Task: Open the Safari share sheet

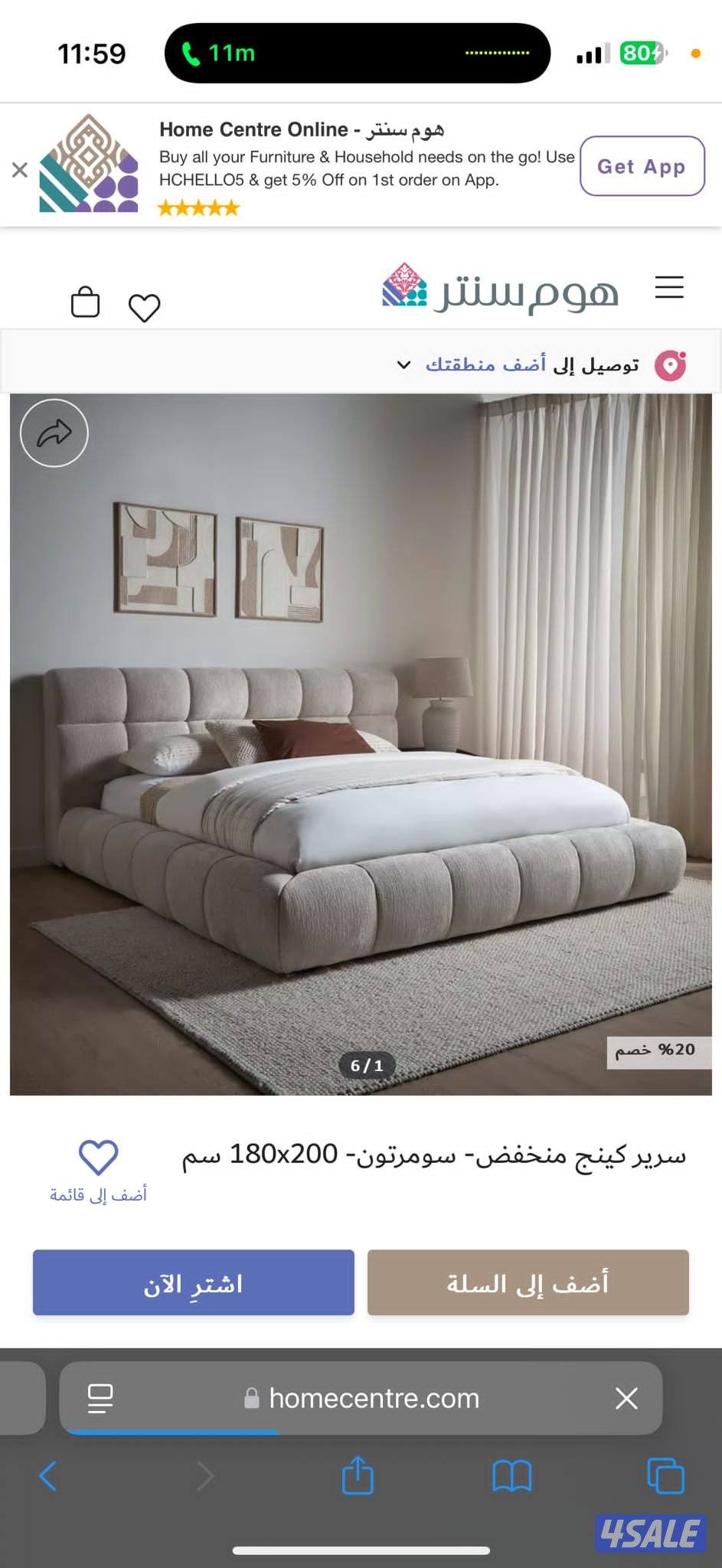Action: pyautogui.click(x=358, y=1475)
